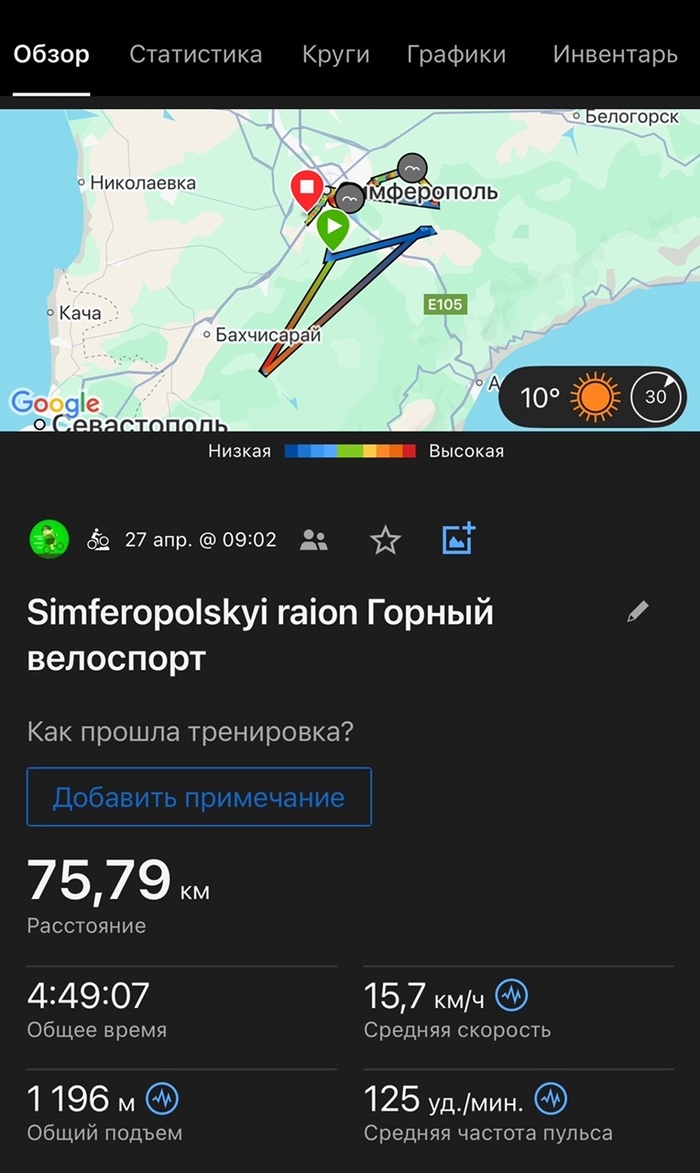This screenshot has height=1173, width=700.
Task: Switch to the Статистика tab
Action: tap(195, 54)
